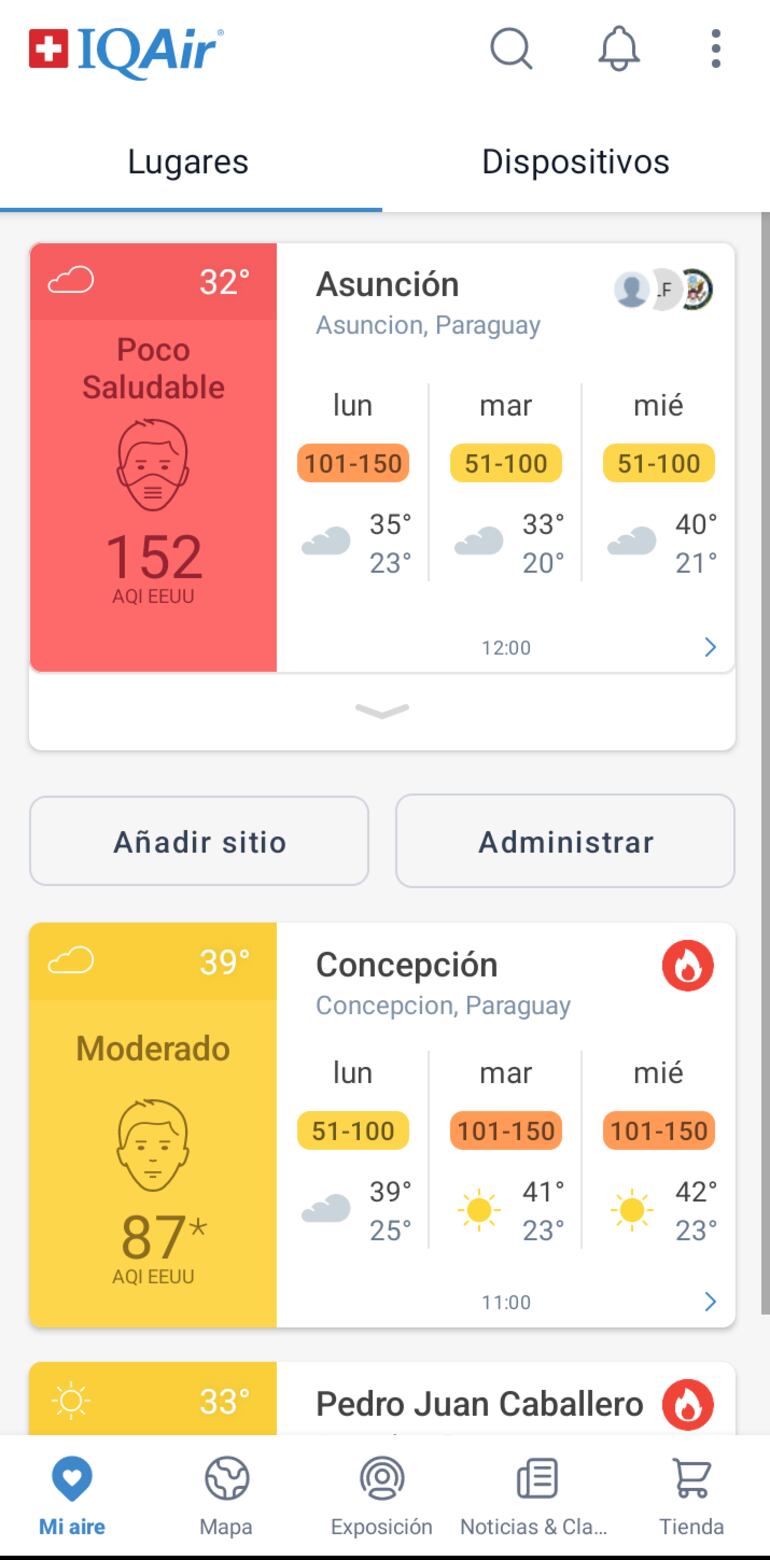Go to the Mapa tab
The image size is (770, 1560).
pyautogui.click(x=226, y=1496)
